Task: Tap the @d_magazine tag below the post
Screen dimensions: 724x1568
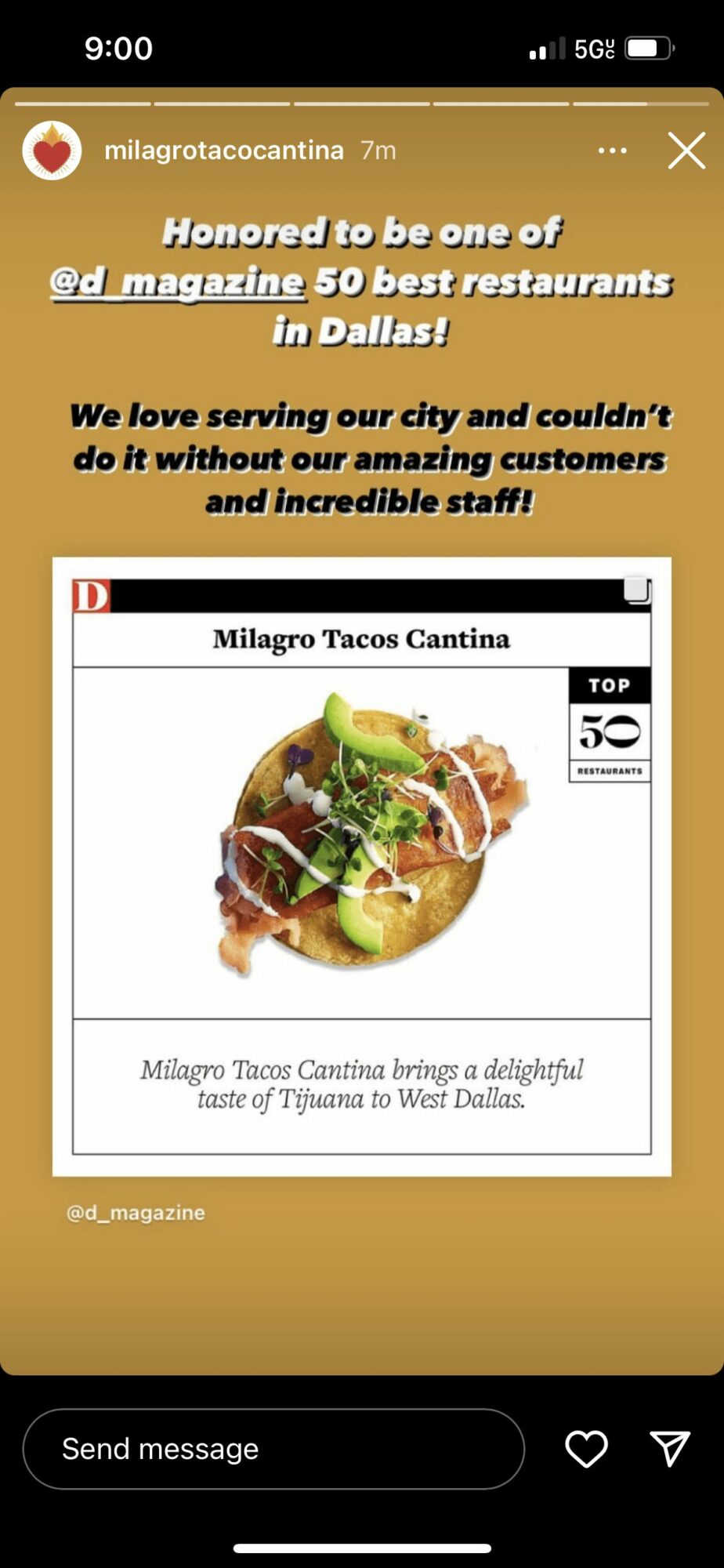Action: (x=136, y=1212)
